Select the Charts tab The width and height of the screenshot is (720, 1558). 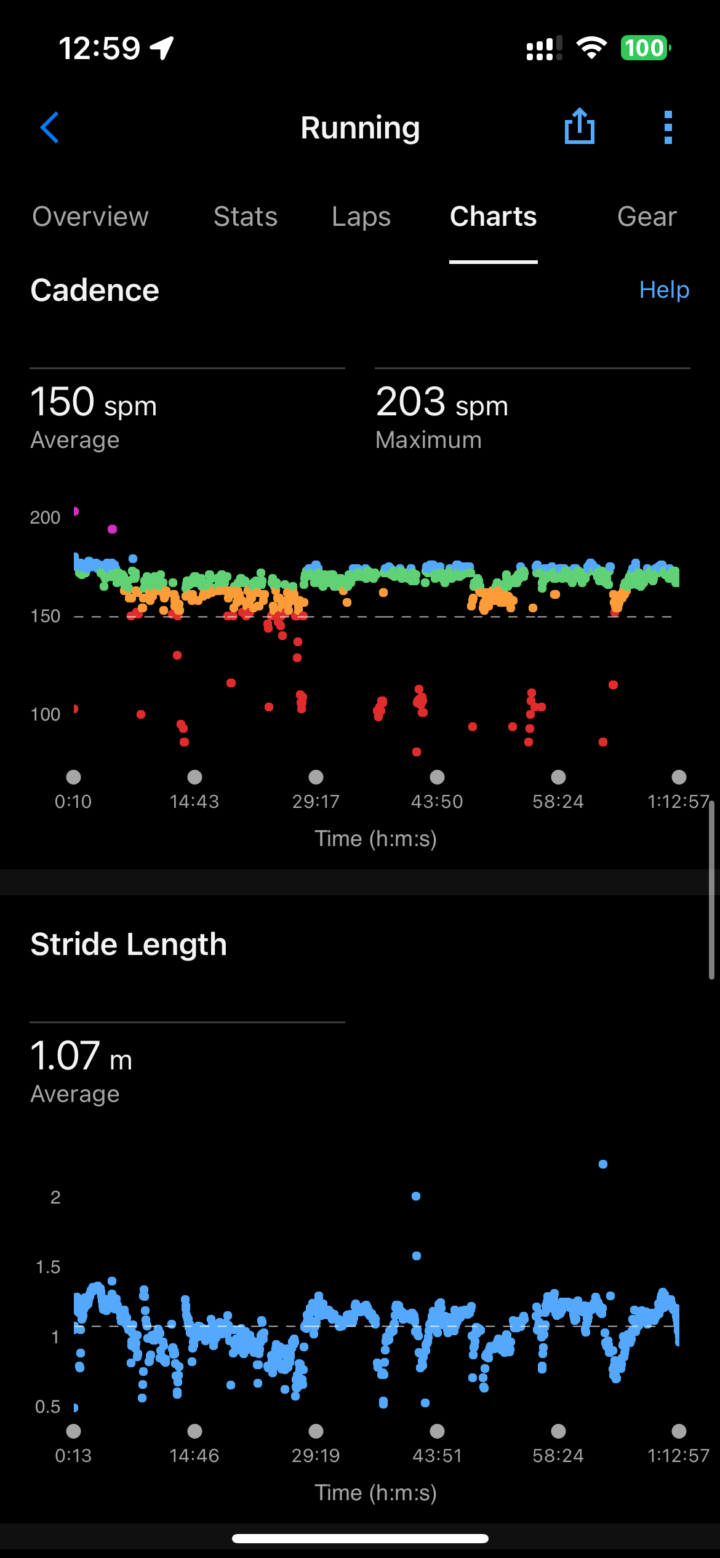click(x=493, y=217)
